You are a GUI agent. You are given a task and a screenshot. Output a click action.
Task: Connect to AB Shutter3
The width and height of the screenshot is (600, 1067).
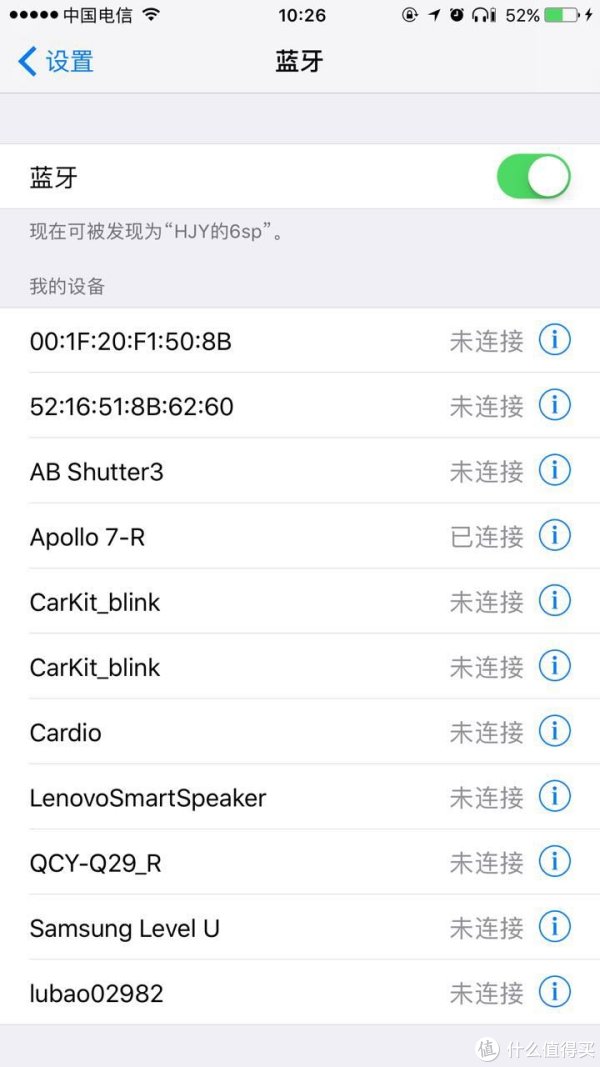(x=300, y=471)
